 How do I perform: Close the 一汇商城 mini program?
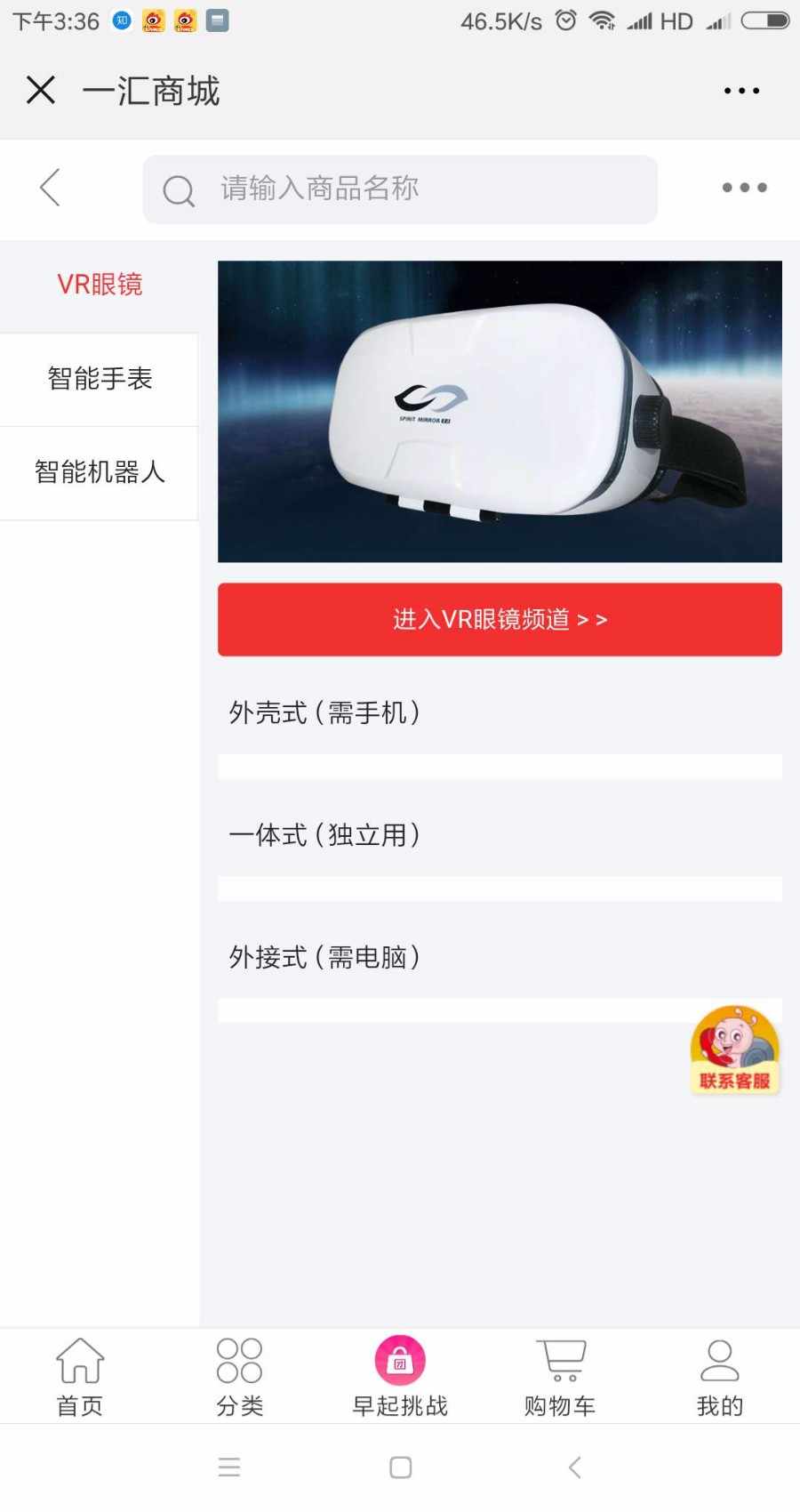coord(40,90)
